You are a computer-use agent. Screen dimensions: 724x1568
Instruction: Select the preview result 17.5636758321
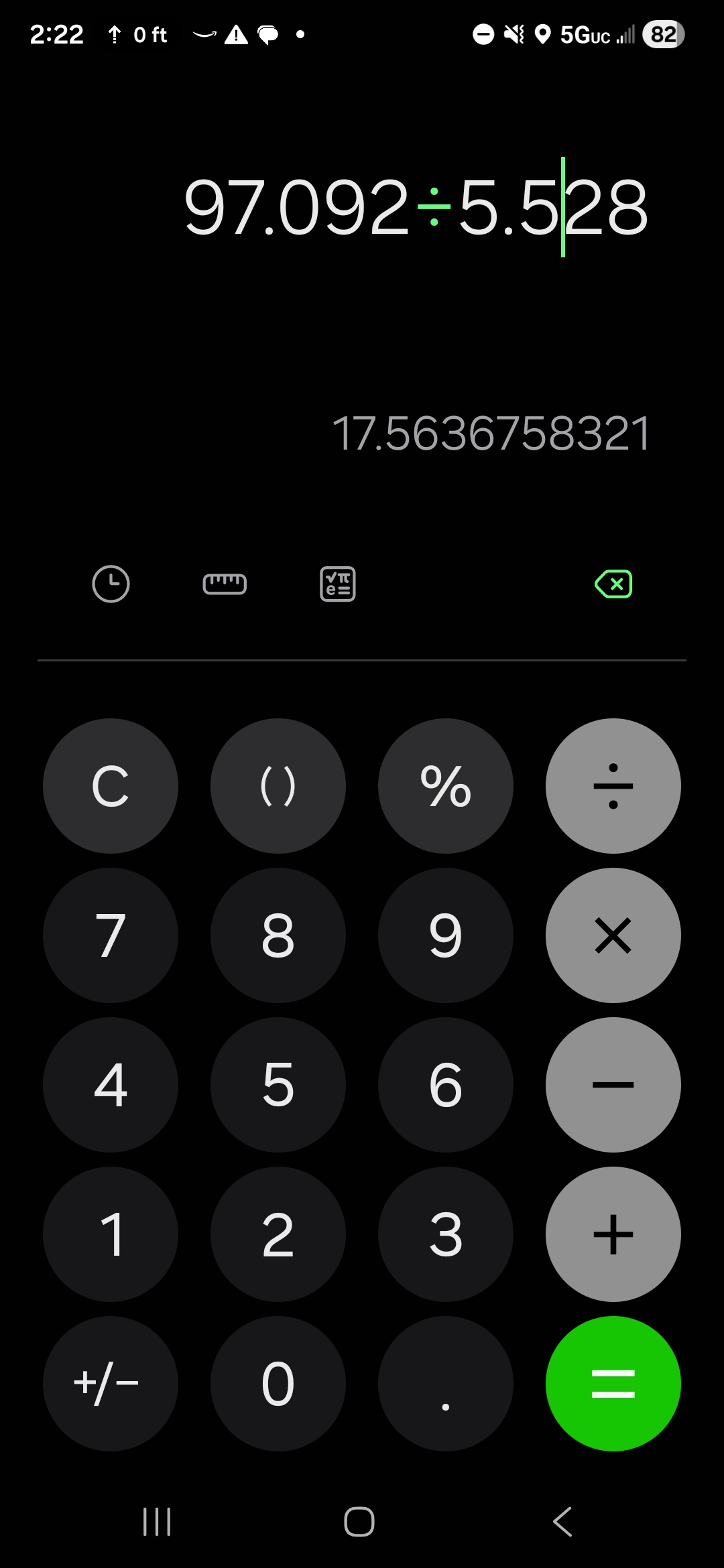491,434
